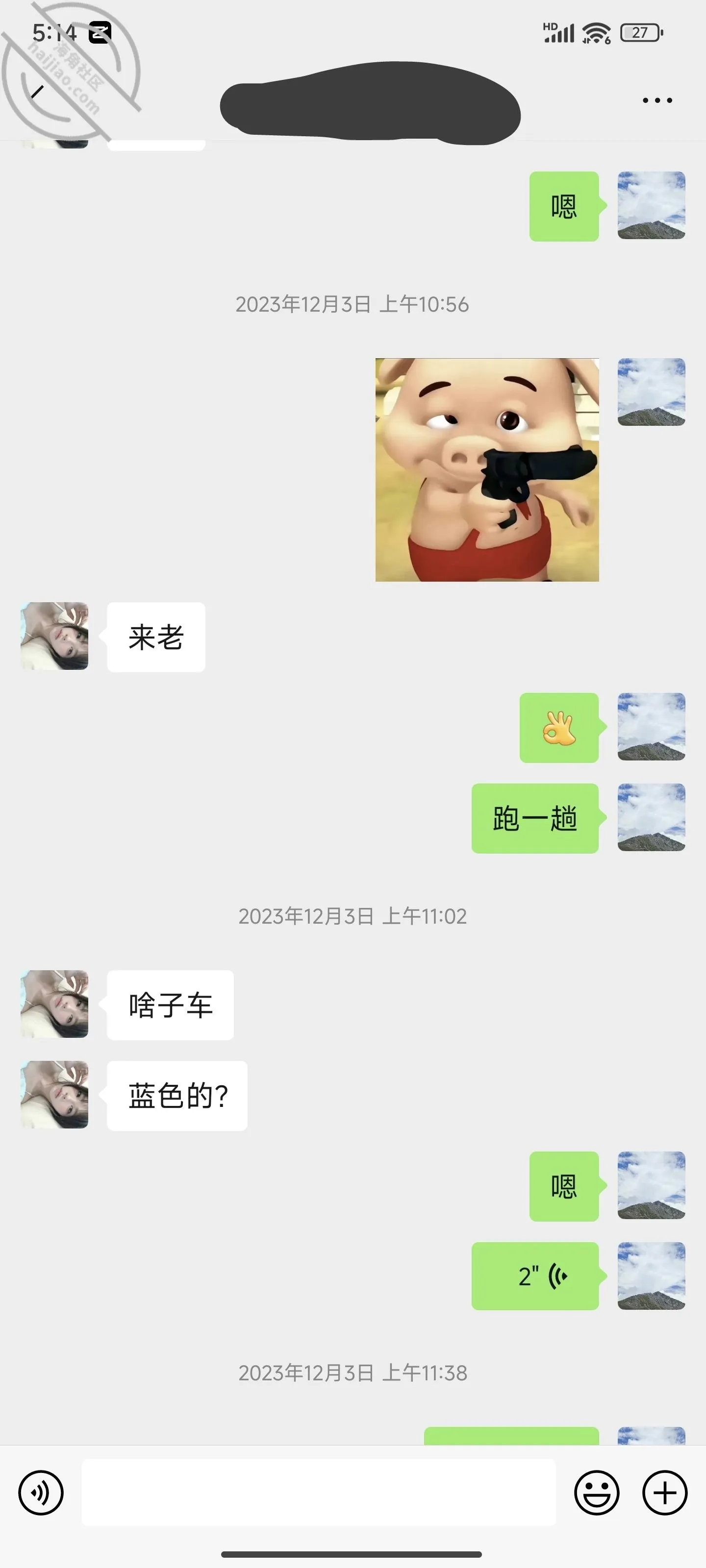Open the pig with gun sticker image
The height and width of the screenshot is (1568, 706).
pyautogui.click(x=487, y=470)
